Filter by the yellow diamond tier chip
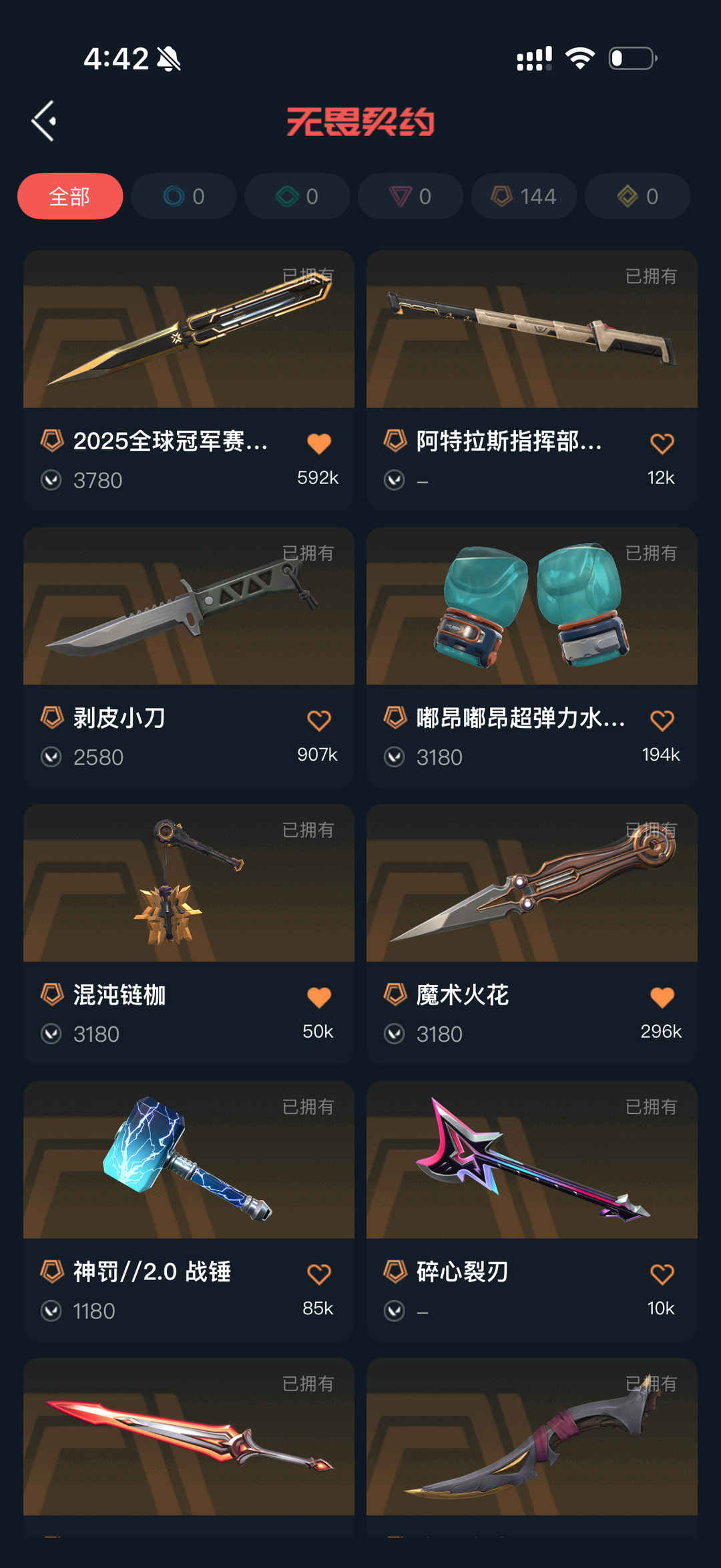 [638, 196]
